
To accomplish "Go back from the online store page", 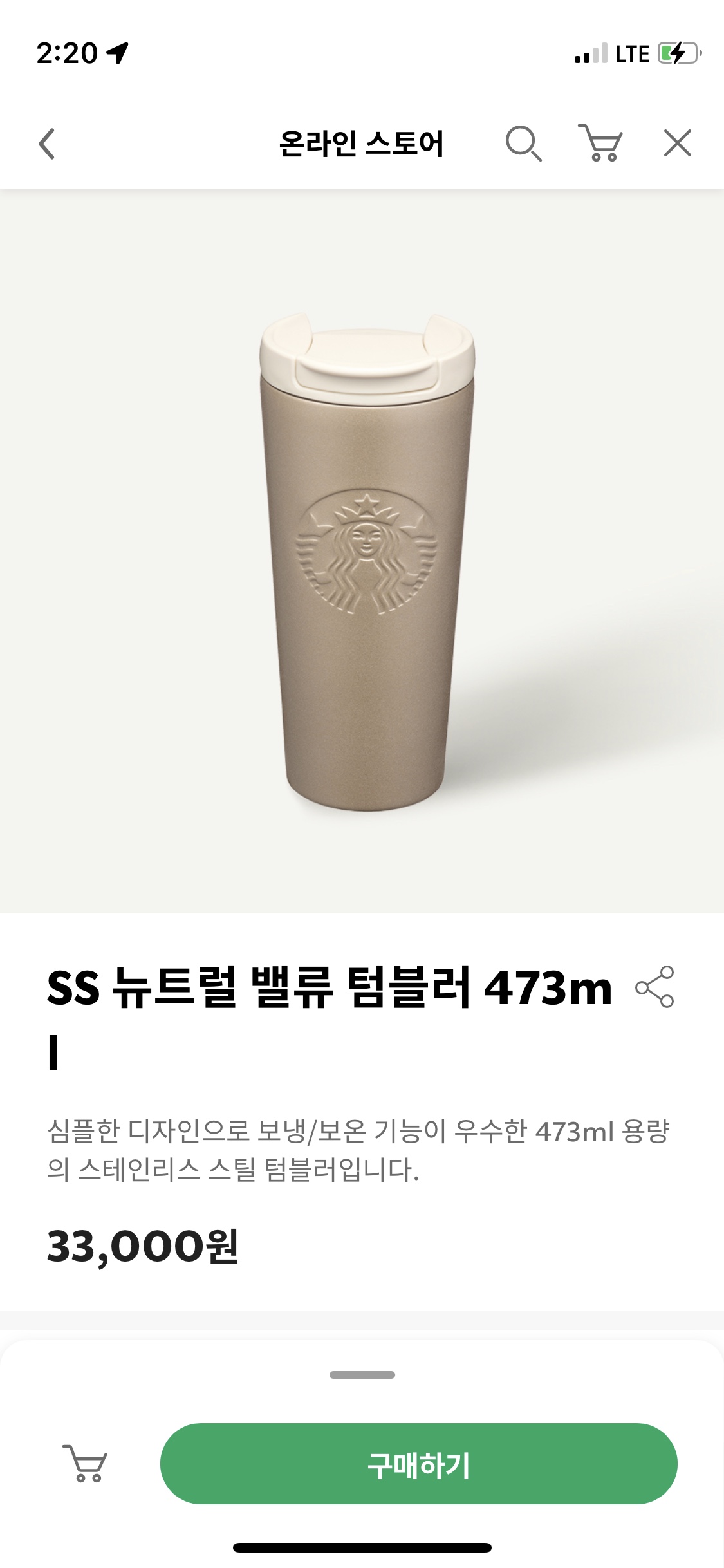I will (x=47, y=144).
